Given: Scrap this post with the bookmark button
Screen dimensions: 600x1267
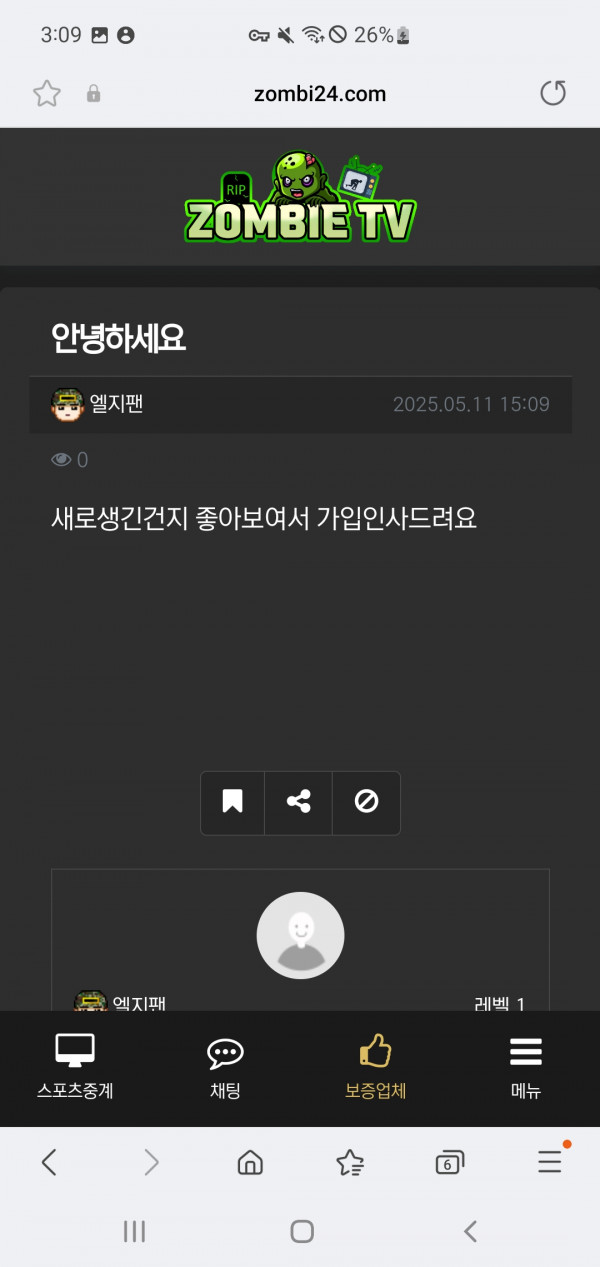Looking at the screenshot, I should (x=233, y=802).
